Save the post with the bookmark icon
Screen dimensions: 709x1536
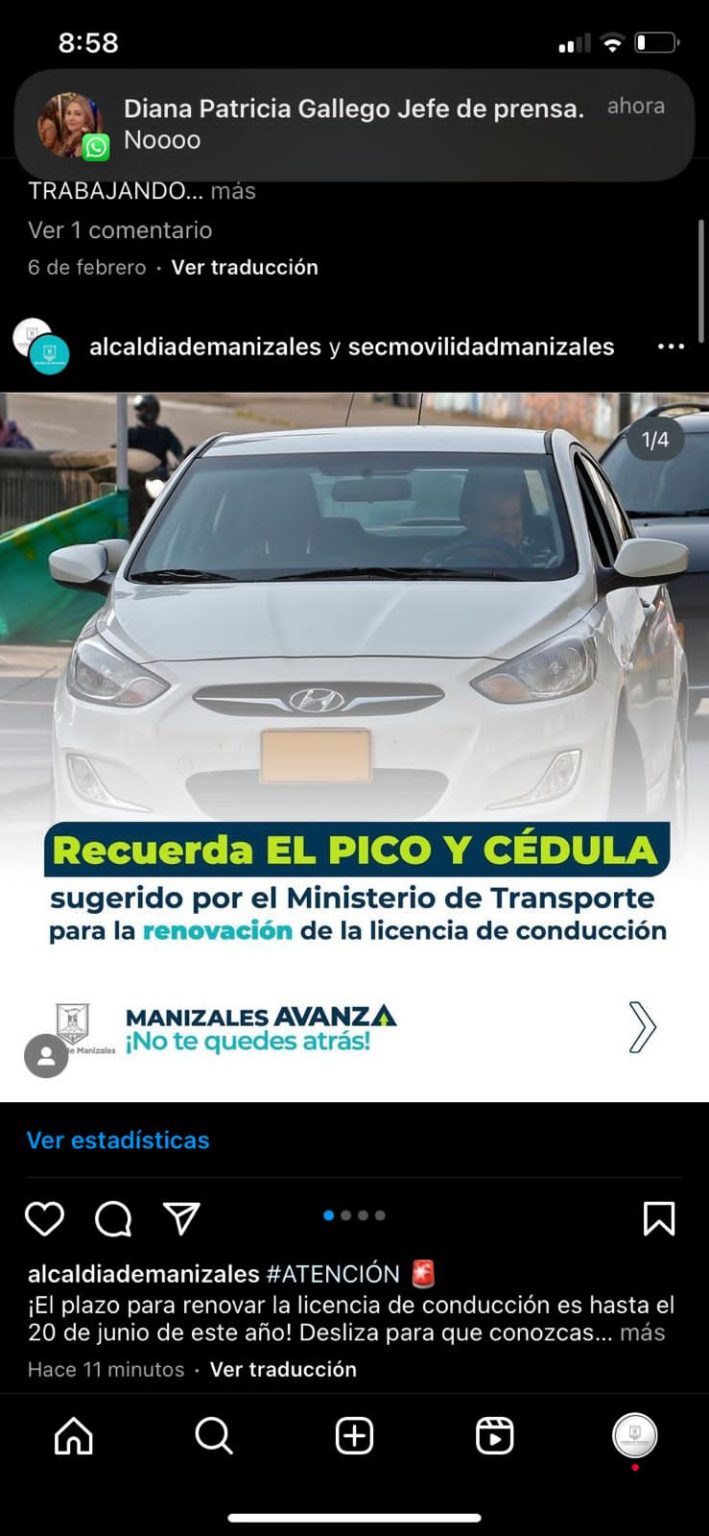coord(659,1219)
